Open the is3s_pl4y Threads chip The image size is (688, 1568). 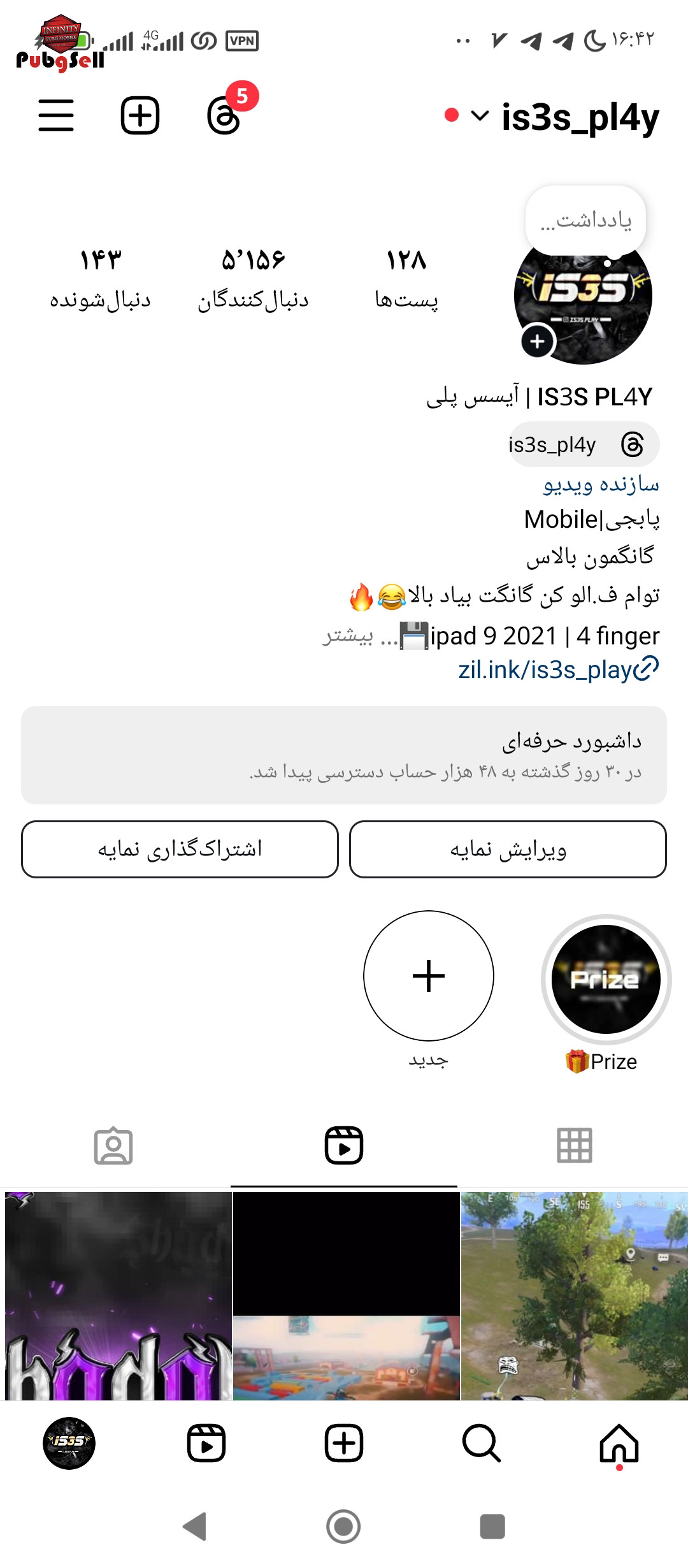(x=583, y=444)
